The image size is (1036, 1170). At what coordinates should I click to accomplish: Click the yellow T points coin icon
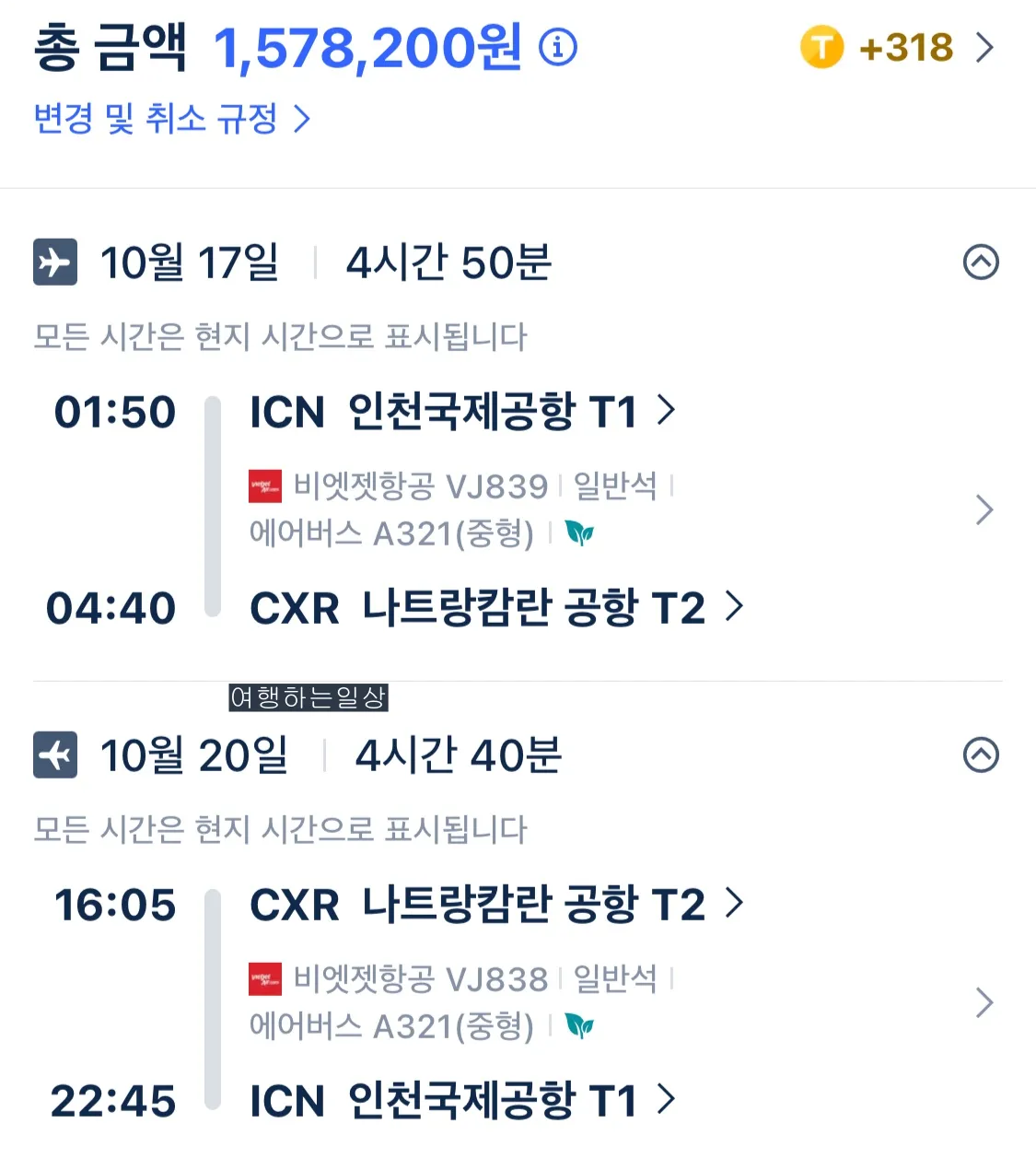(823, 49)
